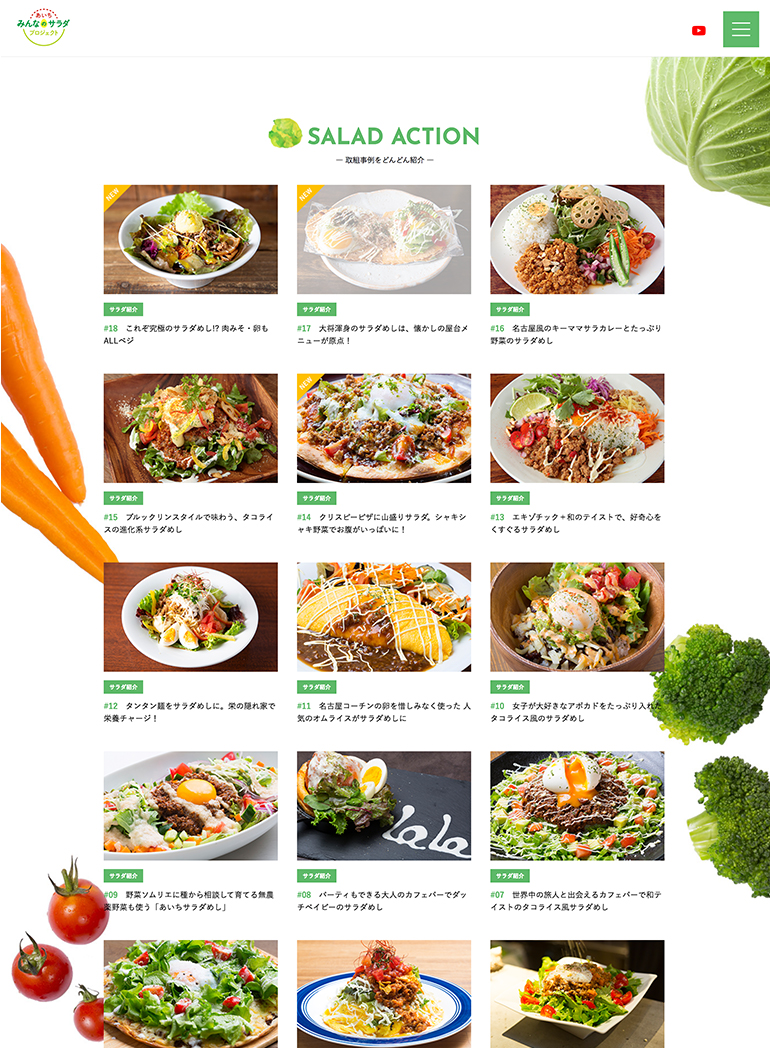Image resolution: width=770 pixels, height=1048 pixels.
Task: Open the green hamburger menu
Action: point(741,29)
